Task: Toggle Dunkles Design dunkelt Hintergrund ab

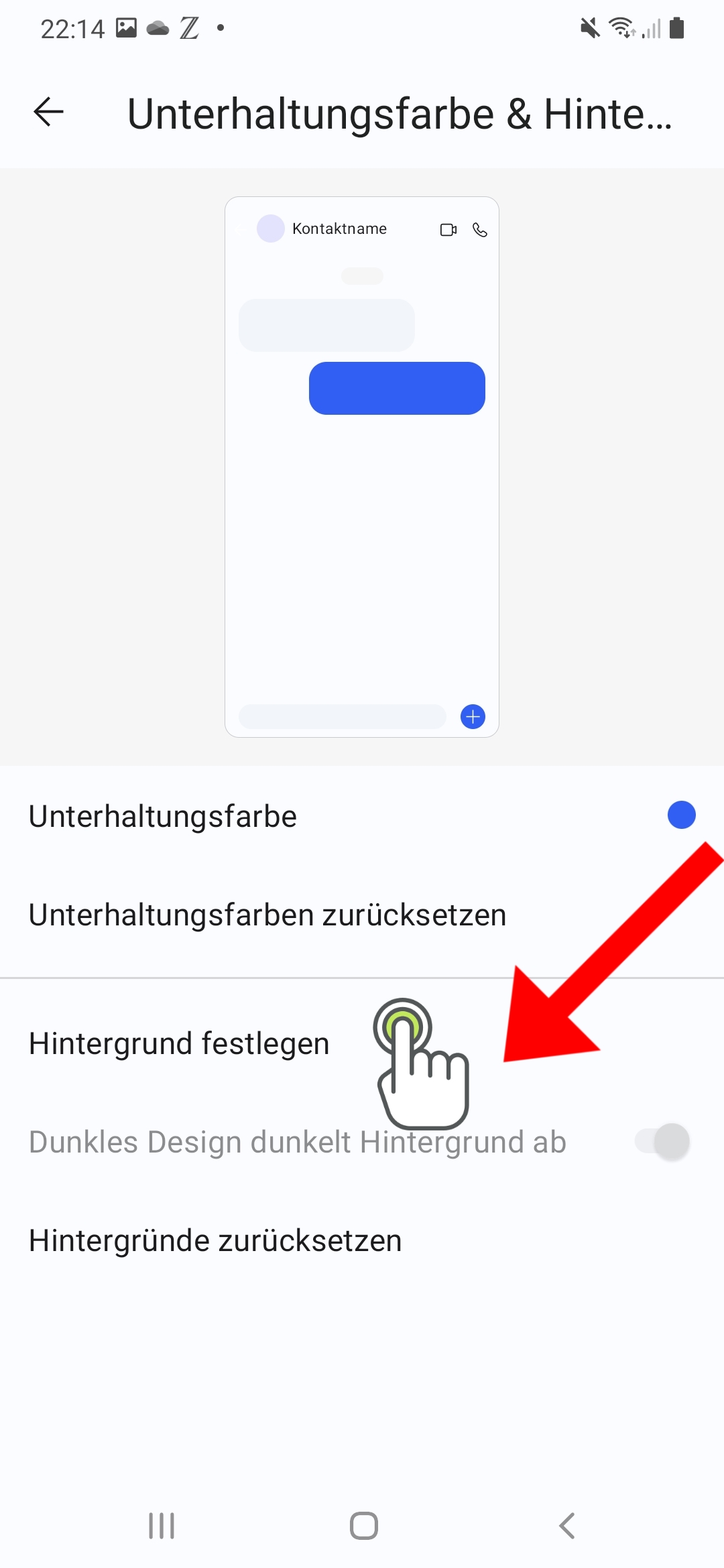Action: 662,1142
